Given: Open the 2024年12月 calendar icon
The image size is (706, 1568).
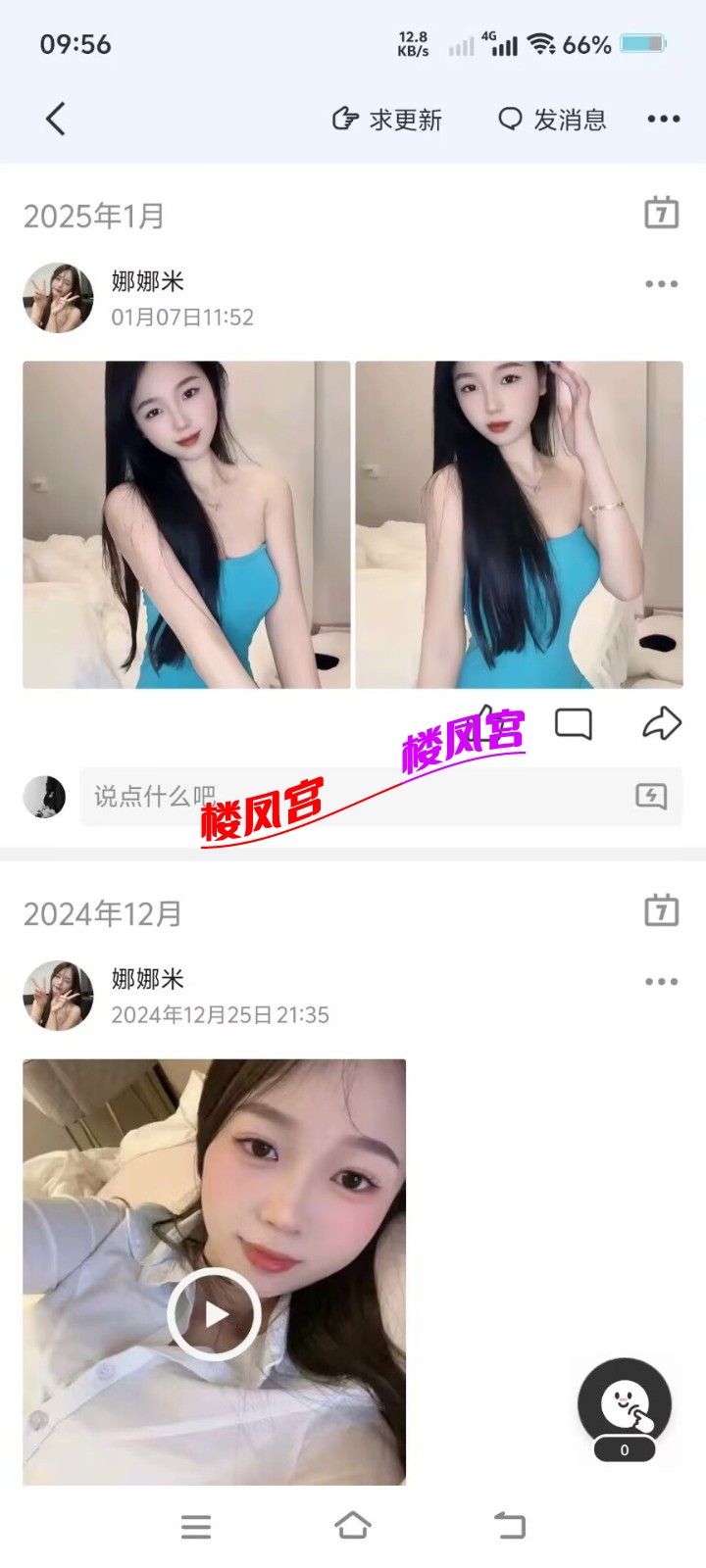Looking at the screenshot, I should (662, 910).
